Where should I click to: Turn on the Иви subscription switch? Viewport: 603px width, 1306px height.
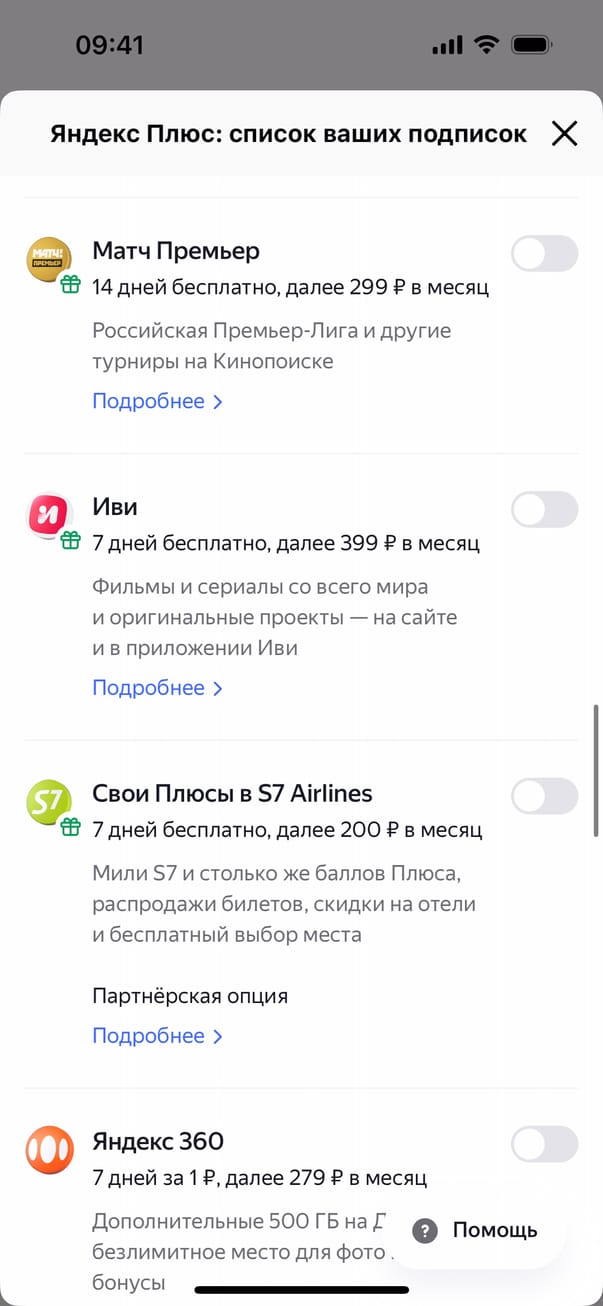(x=544, y=509)
